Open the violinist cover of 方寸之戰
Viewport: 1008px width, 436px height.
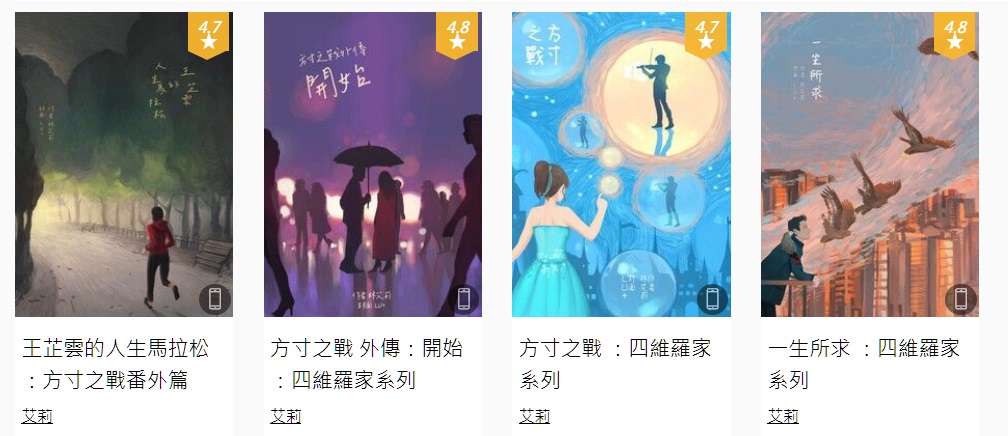[x=621, y=165]
